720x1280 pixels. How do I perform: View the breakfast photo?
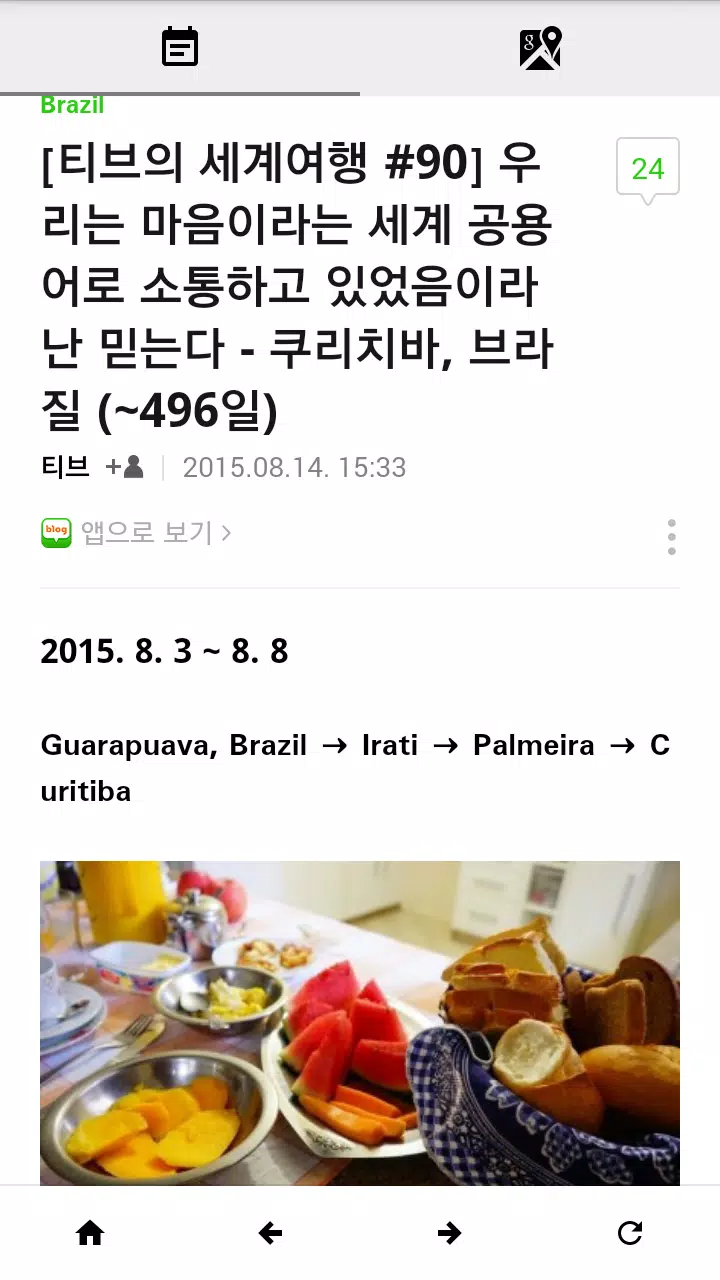360,1020
